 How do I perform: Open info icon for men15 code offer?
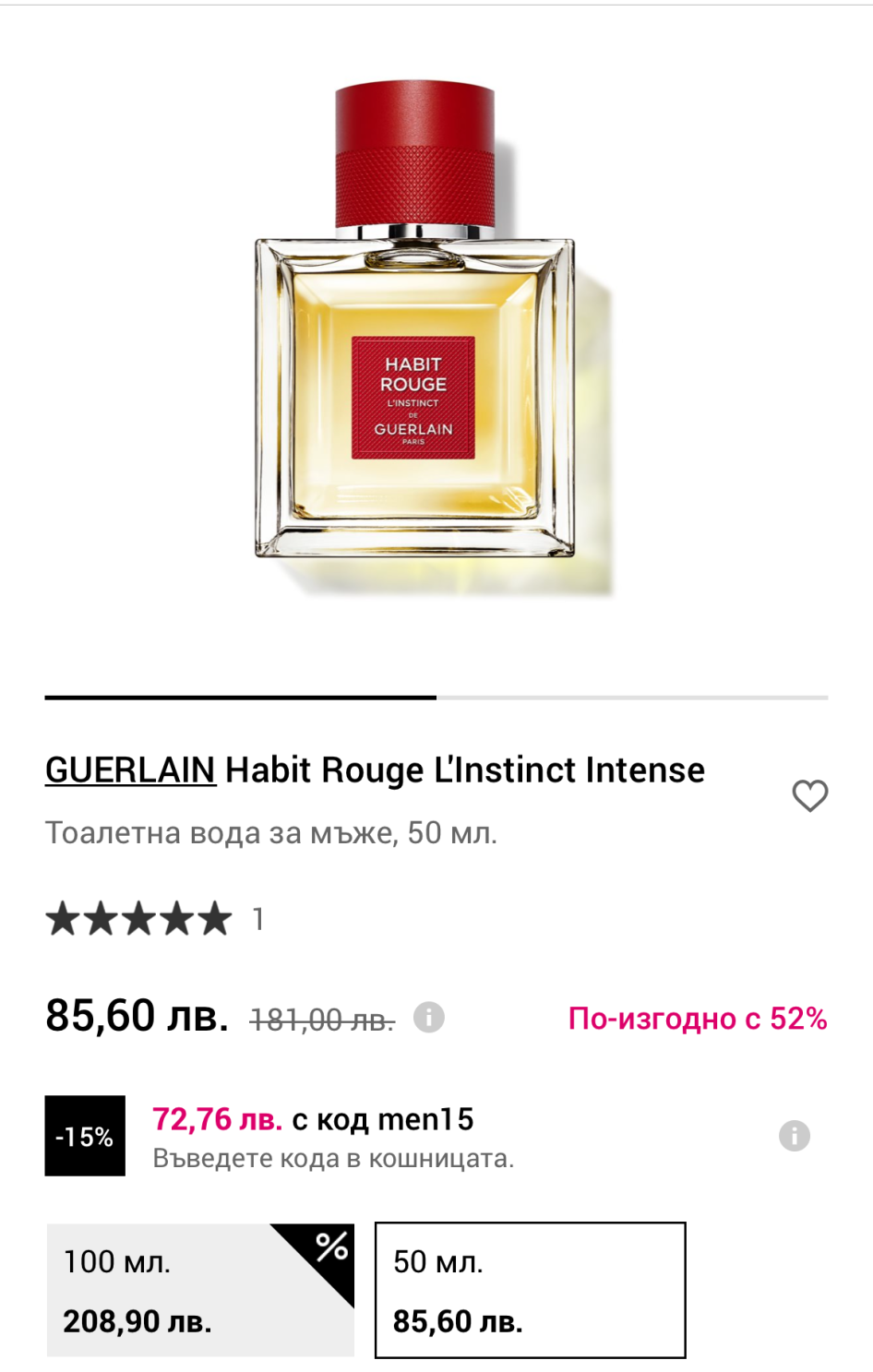coord(794,1135)
